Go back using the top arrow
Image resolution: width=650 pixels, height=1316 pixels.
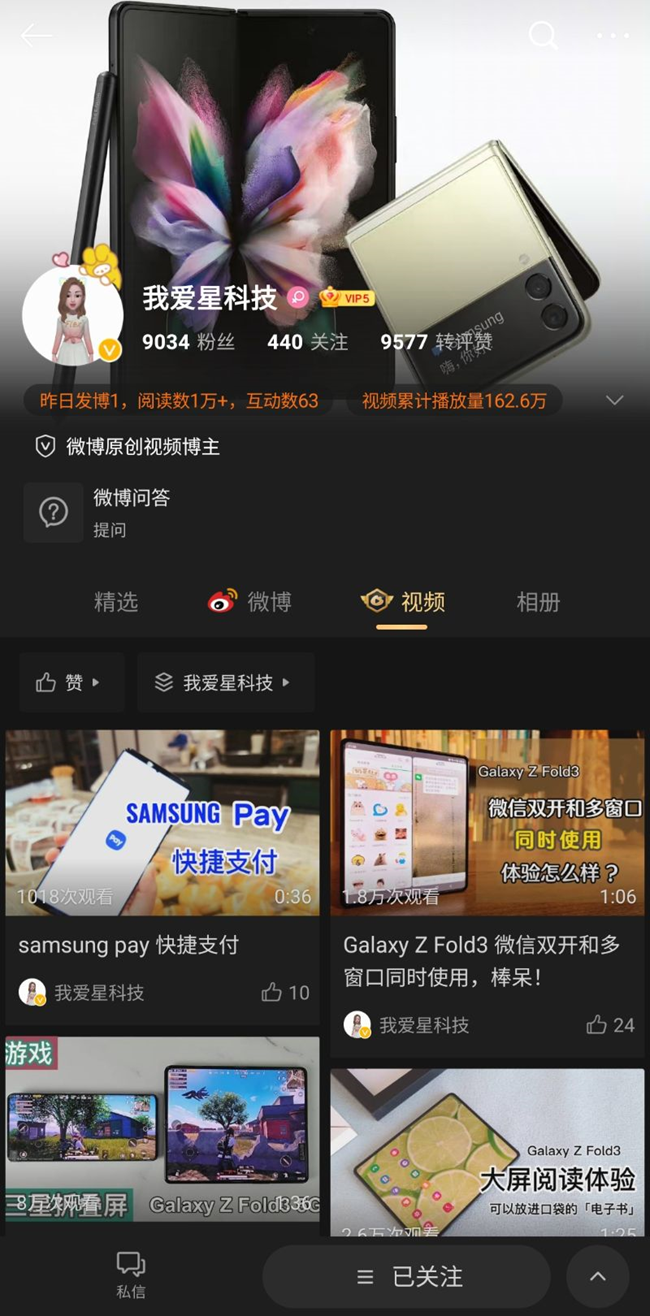tap(36, 36)
